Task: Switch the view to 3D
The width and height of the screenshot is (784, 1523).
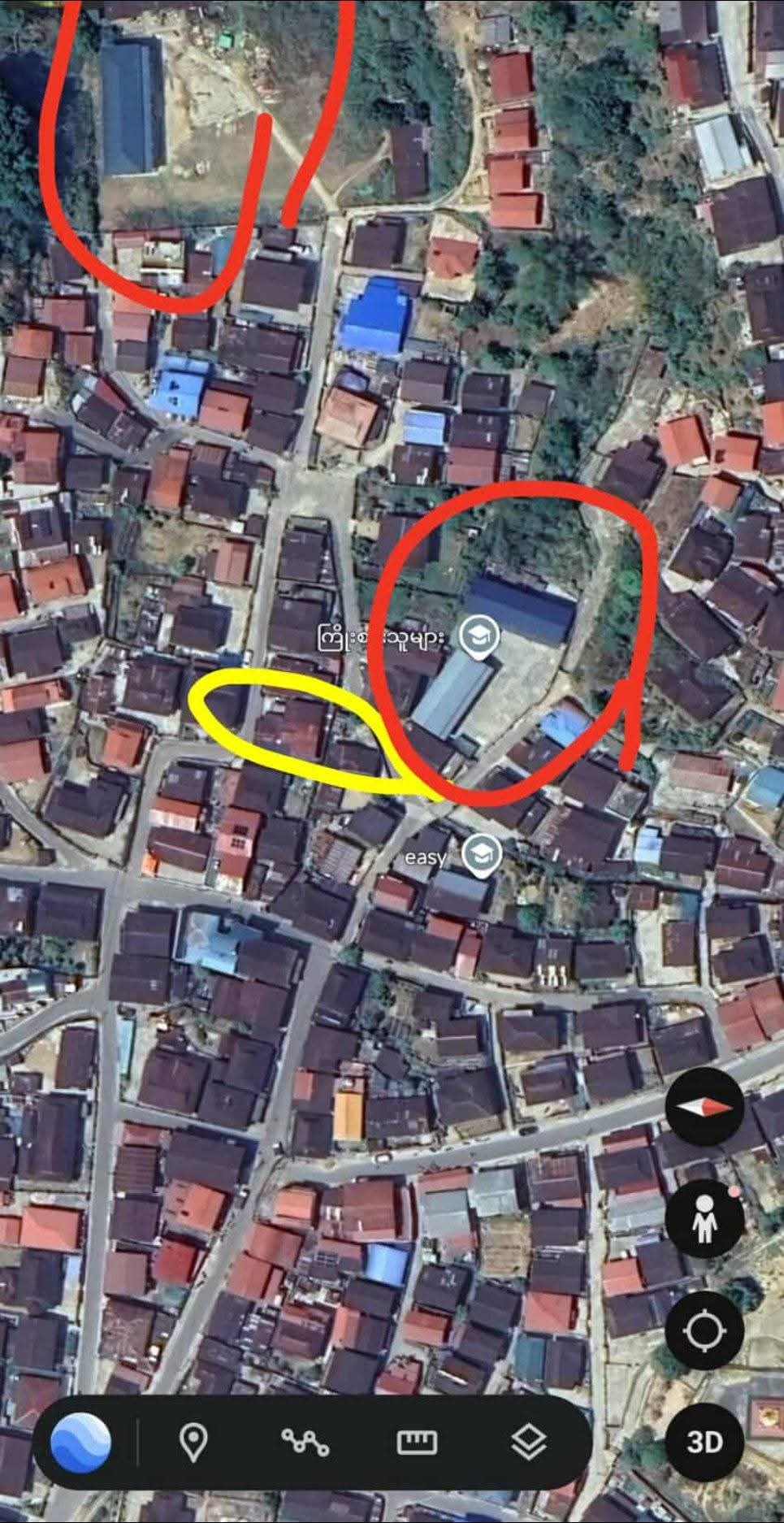Action: click(704, 1442)
